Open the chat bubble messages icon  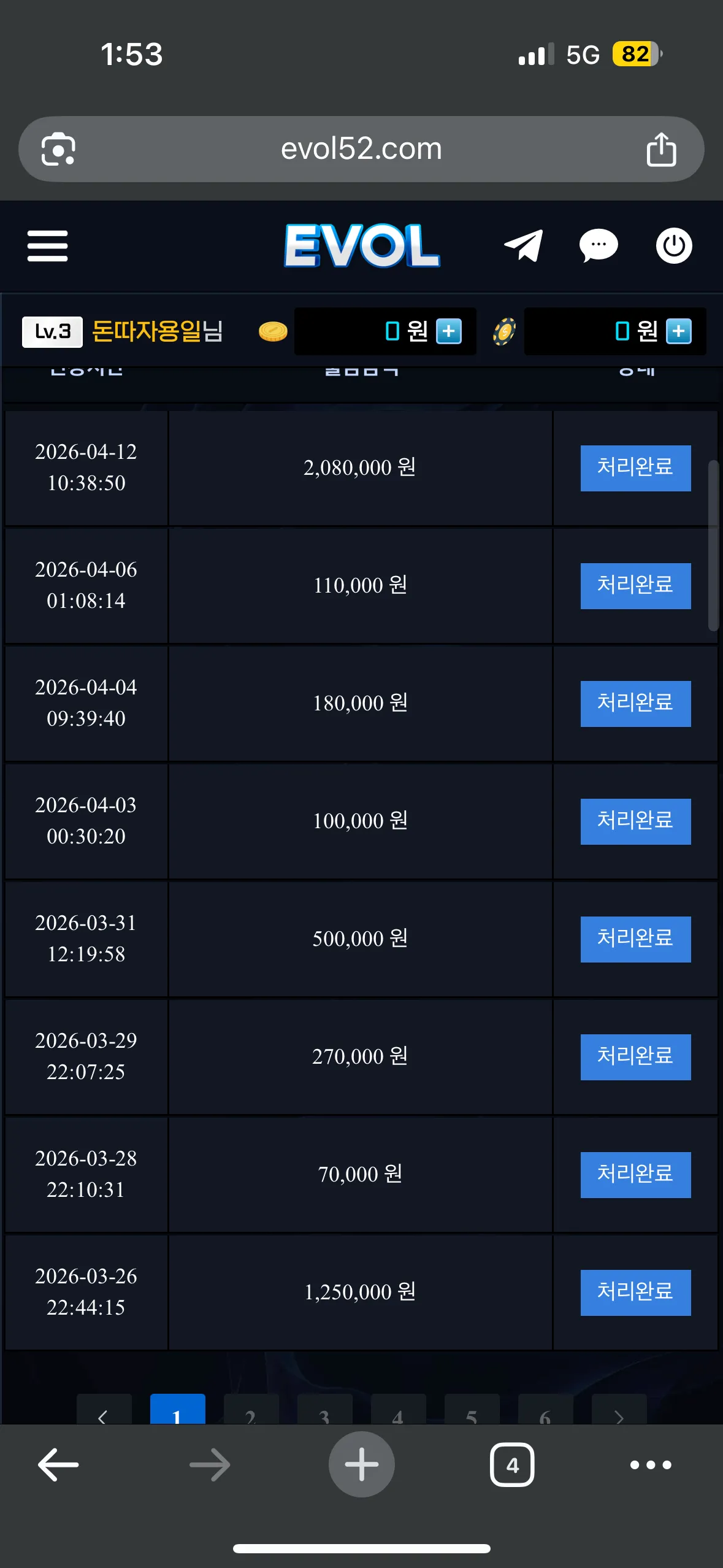click(x=599, y=246)
